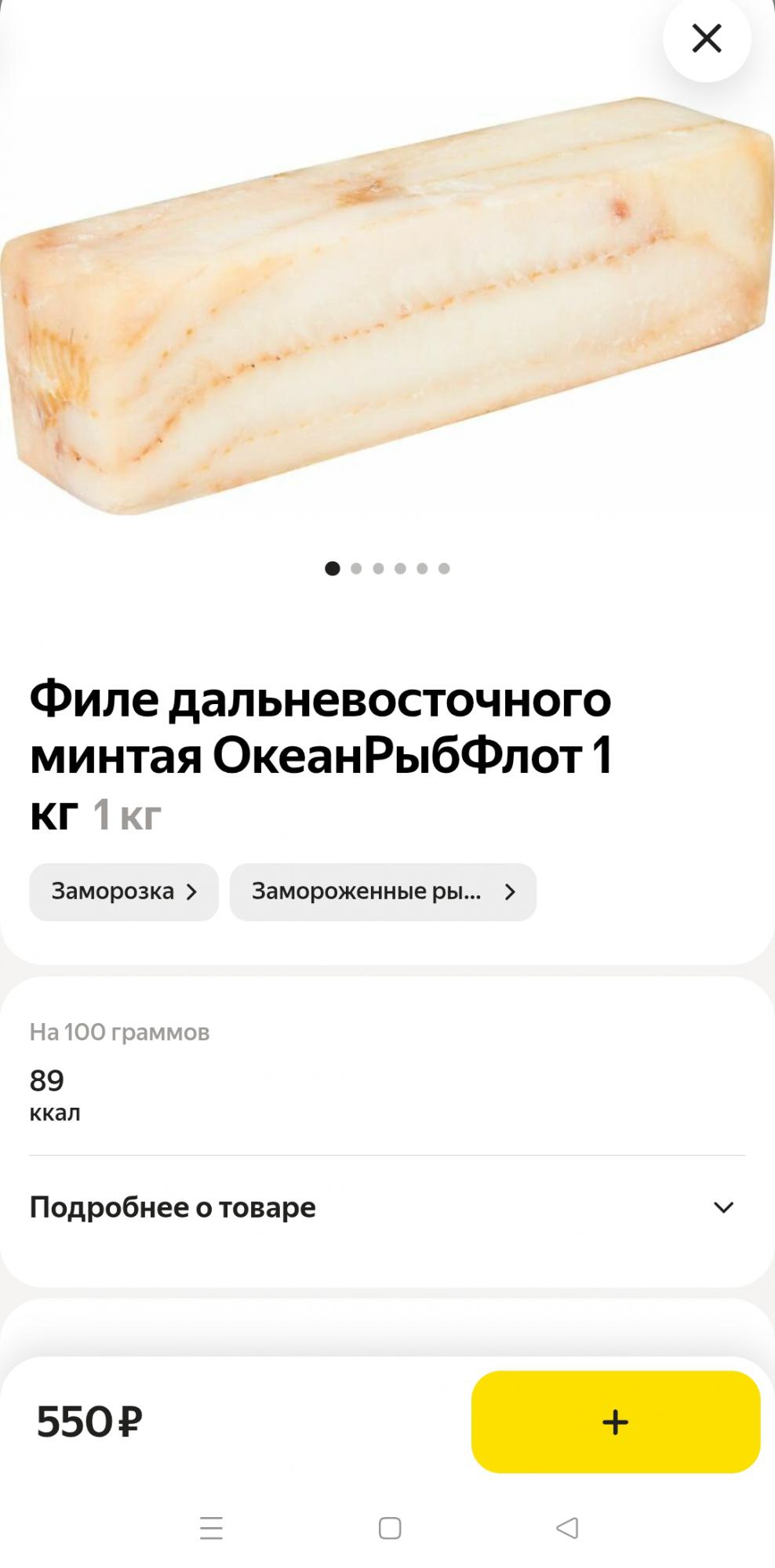The height and width of the screenshot is (1568, 775).
Task: Open the Замороженные ры... category chip
Action: [383, 892]
